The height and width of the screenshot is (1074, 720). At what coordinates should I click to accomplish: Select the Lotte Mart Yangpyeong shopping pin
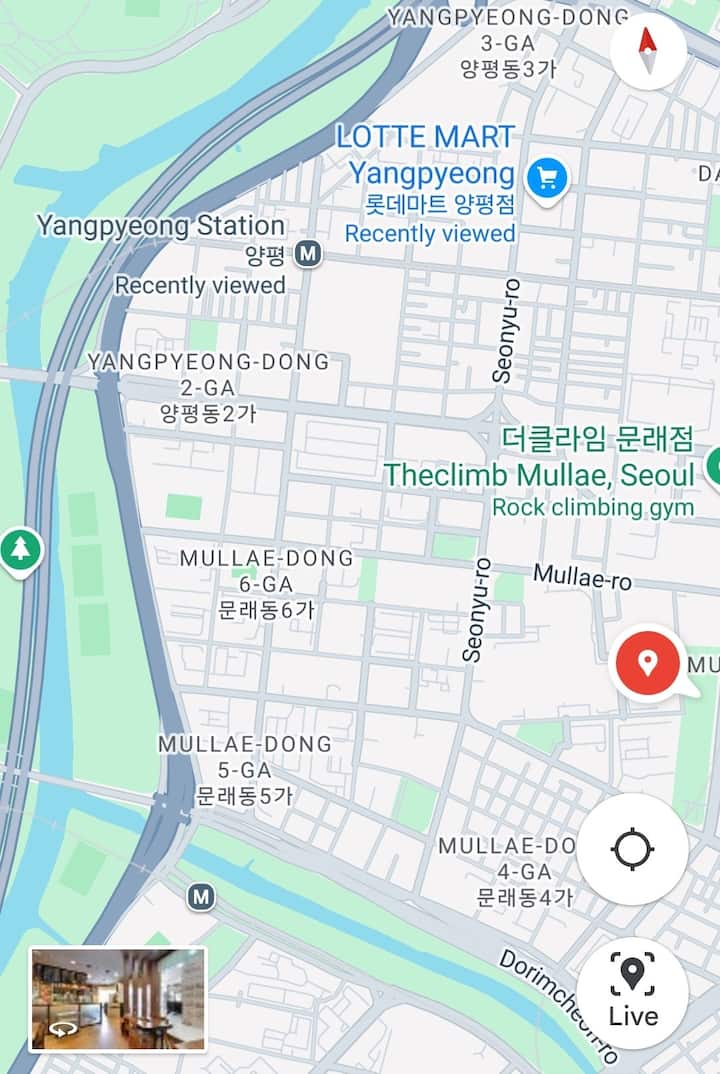point(547,180)
